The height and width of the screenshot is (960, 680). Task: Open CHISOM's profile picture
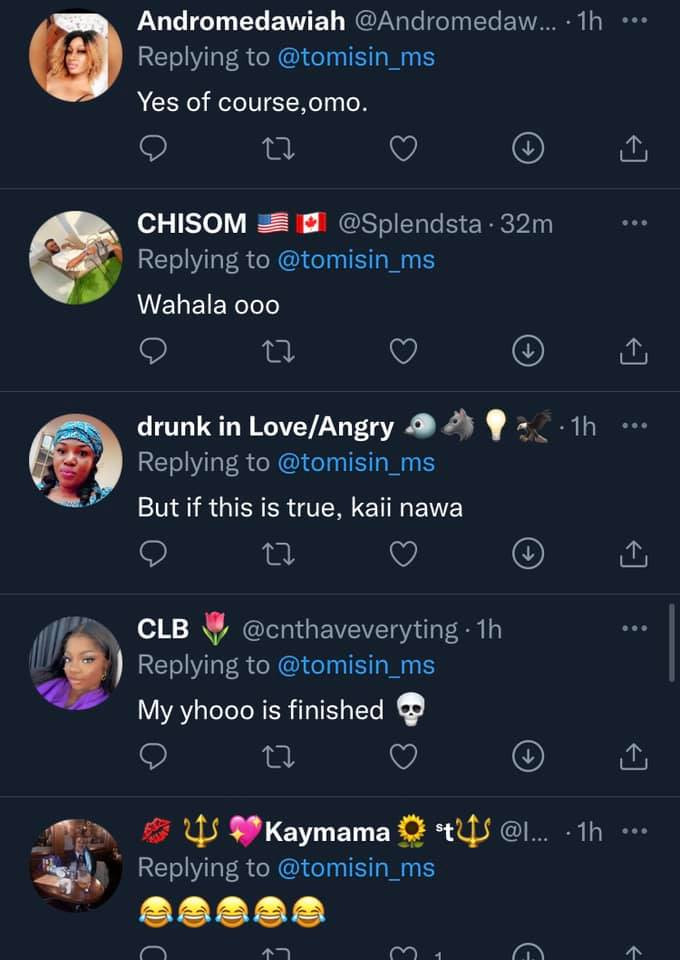coord(75,257)
